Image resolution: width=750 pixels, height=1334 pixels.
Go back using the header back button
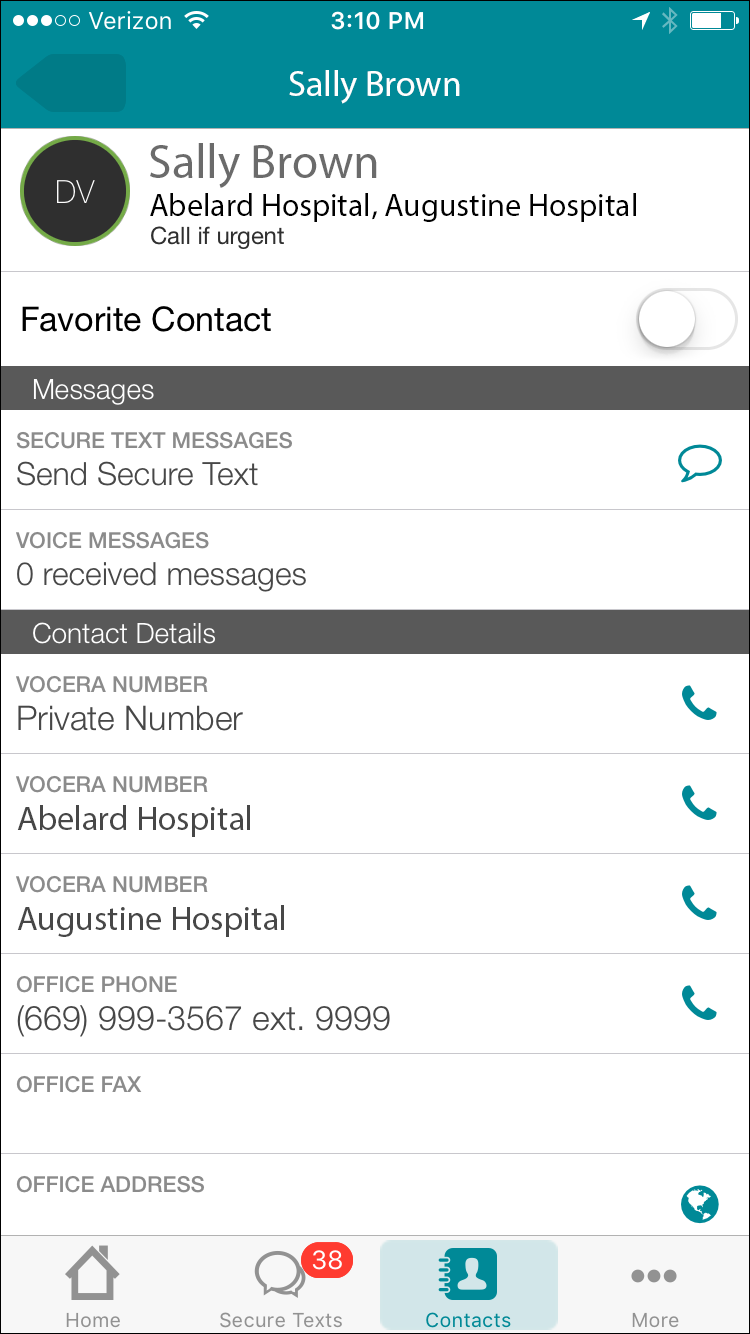(x=71, y=83)
